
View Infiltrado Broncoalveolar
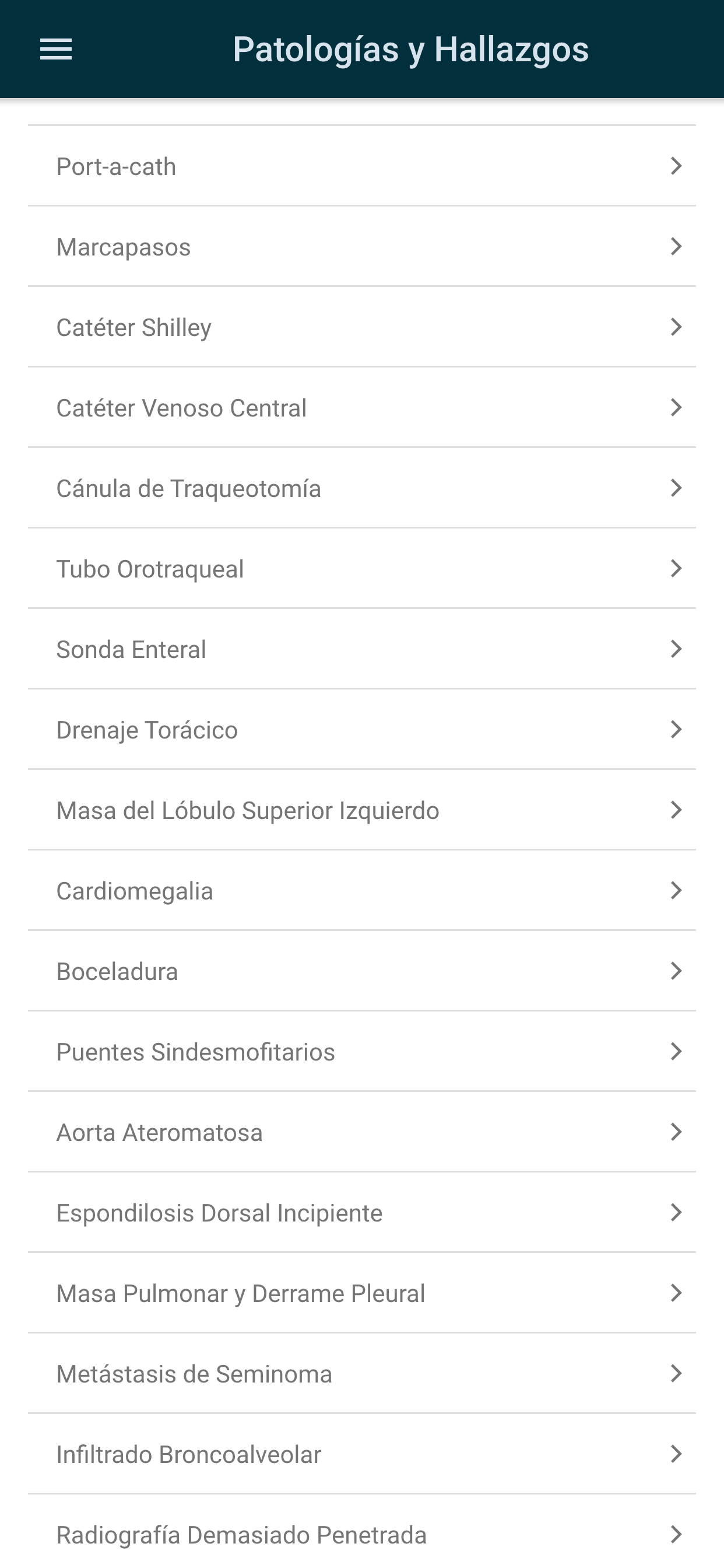click(362, 1454)
